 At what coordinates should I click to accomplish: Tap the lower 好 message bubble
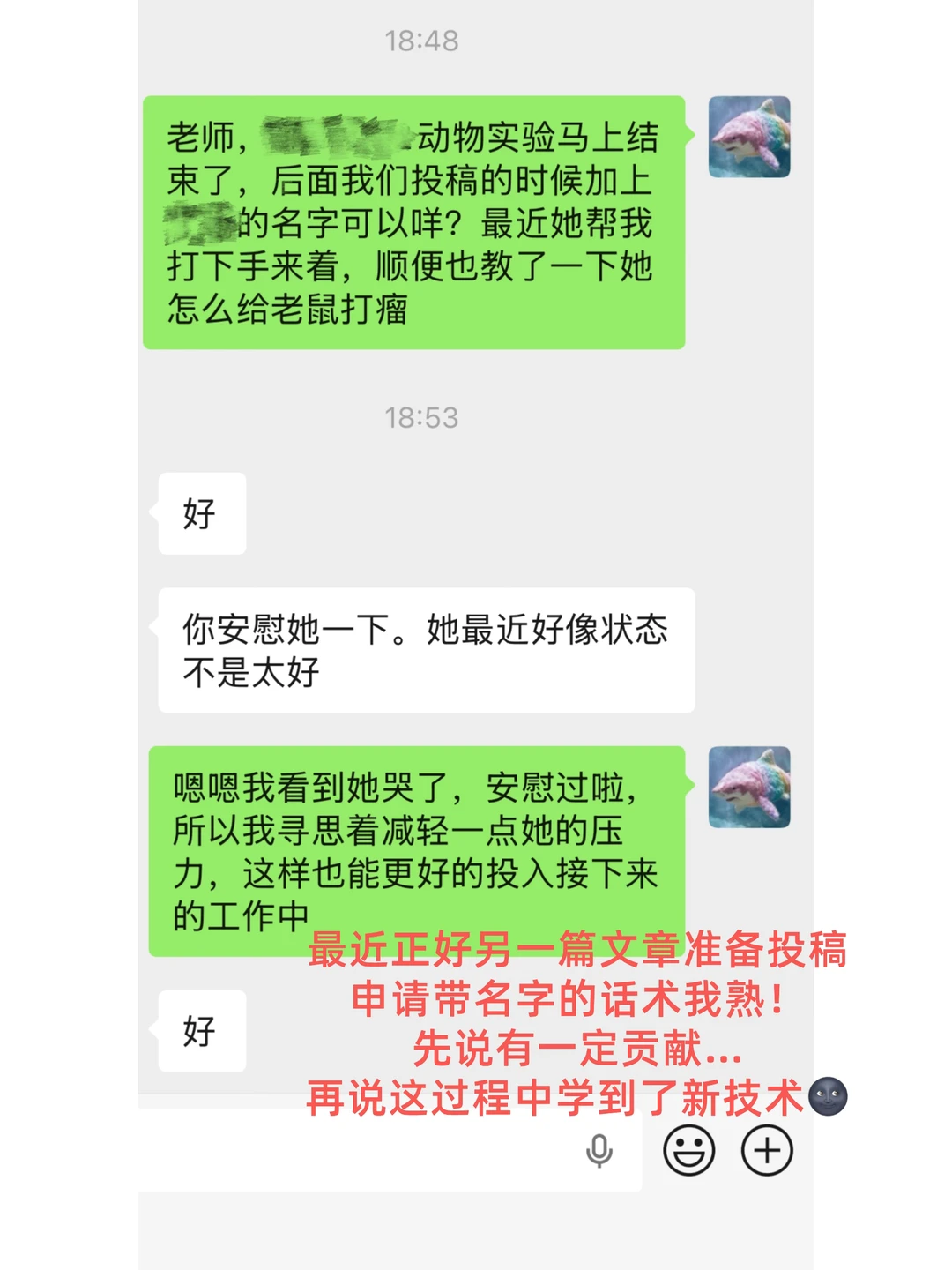pyautogui.click(x=200, y=1030)
